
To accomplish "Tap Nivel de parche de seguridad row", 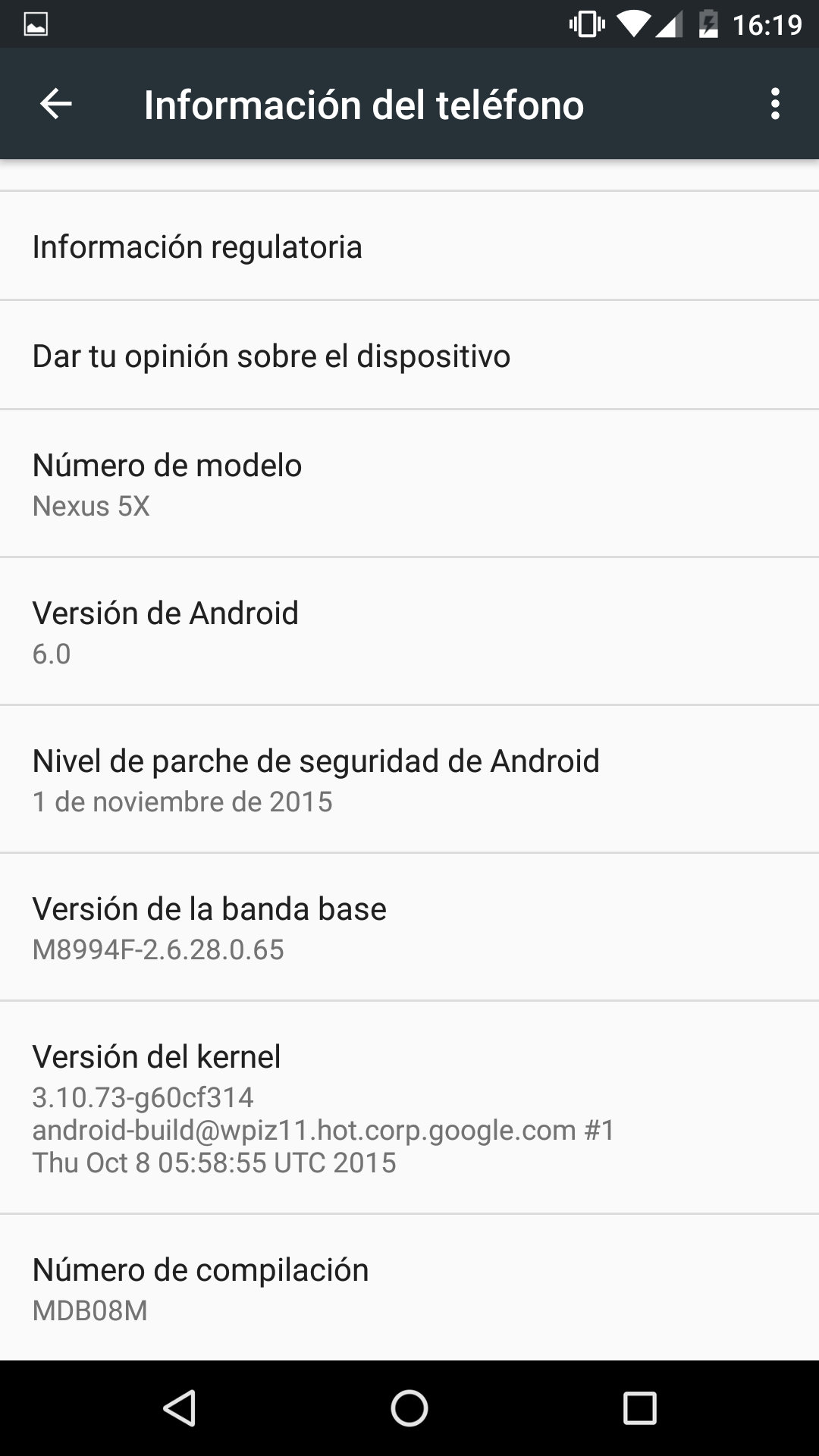I will [409, 780].
